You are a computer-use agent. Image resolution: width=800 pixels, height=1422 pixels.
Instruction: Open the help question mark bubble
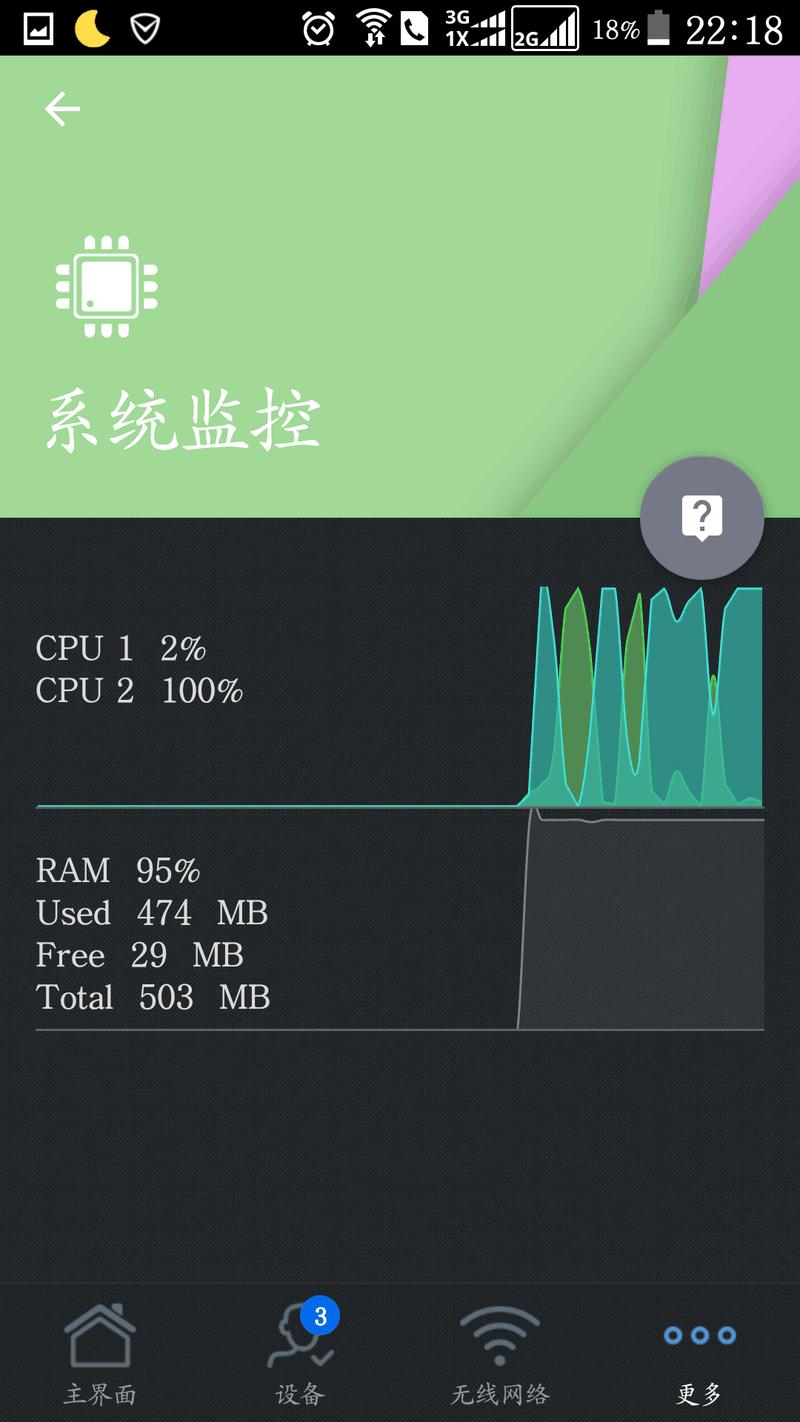point(701,515)
